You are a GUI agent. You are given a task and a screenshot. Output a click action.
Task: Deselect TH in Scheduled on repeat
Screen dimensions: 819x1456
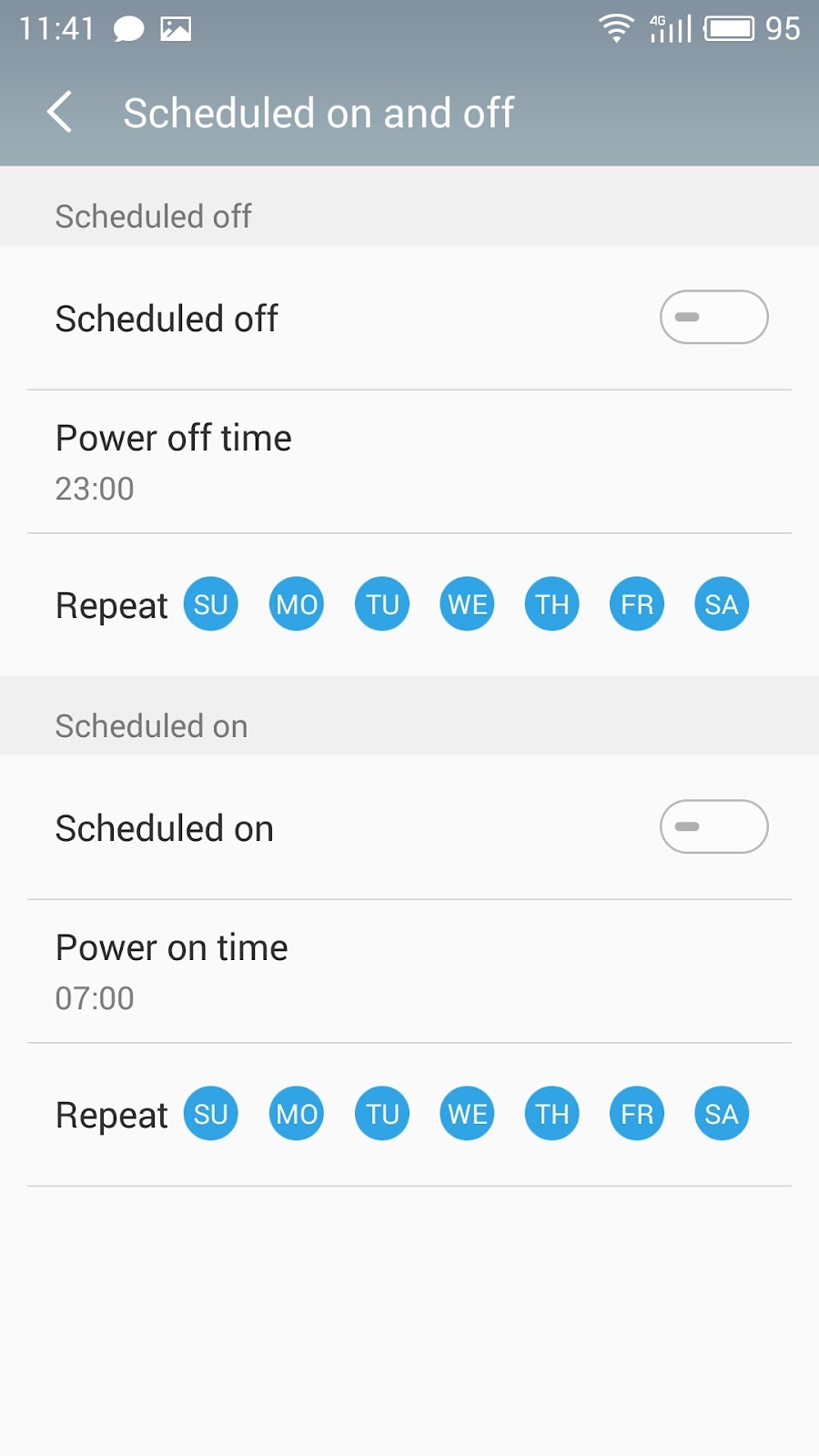[551, 1114]
